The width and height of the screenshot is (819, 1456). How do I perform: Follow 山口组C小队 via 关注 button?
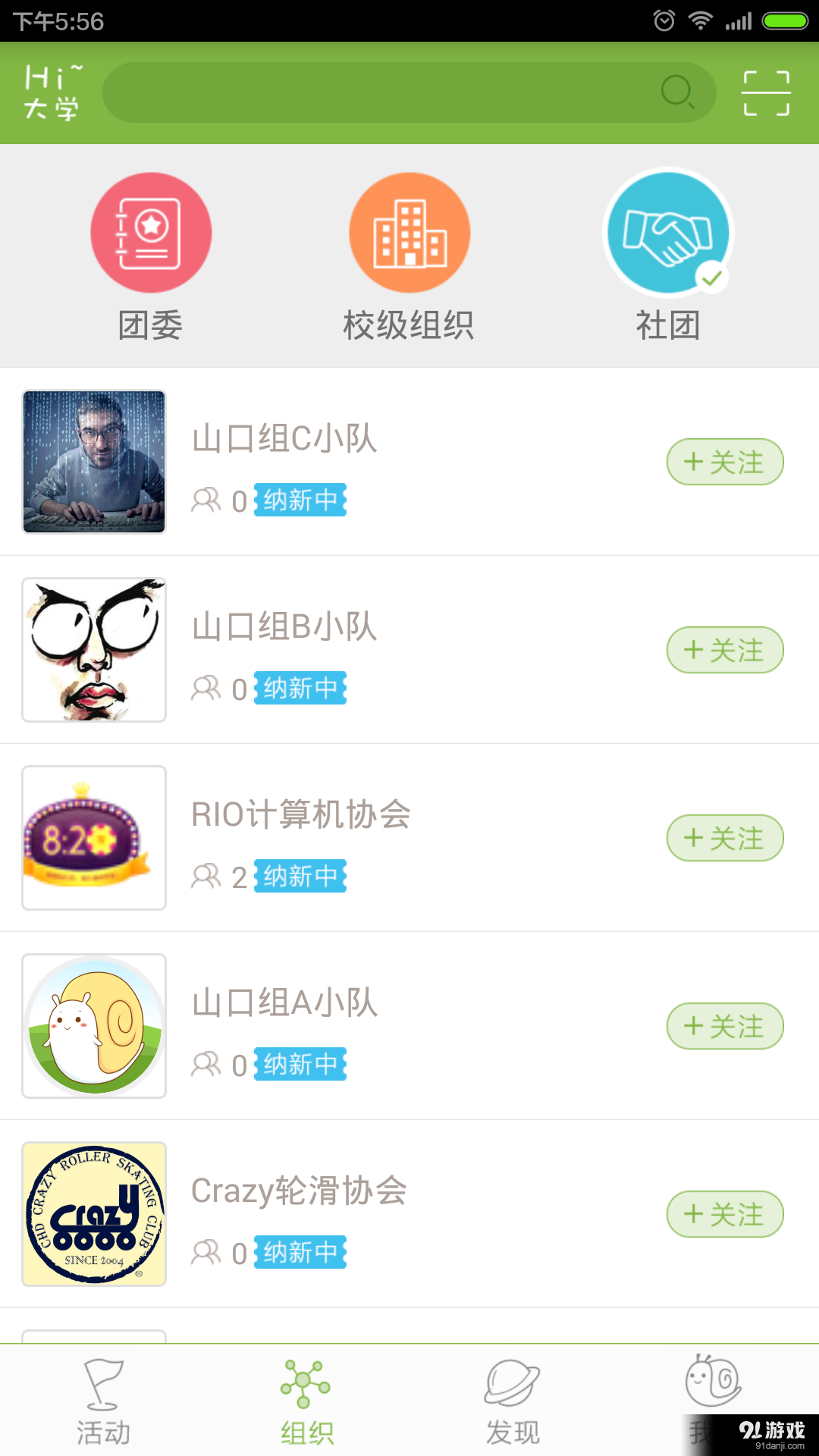(x=724, y=461)
